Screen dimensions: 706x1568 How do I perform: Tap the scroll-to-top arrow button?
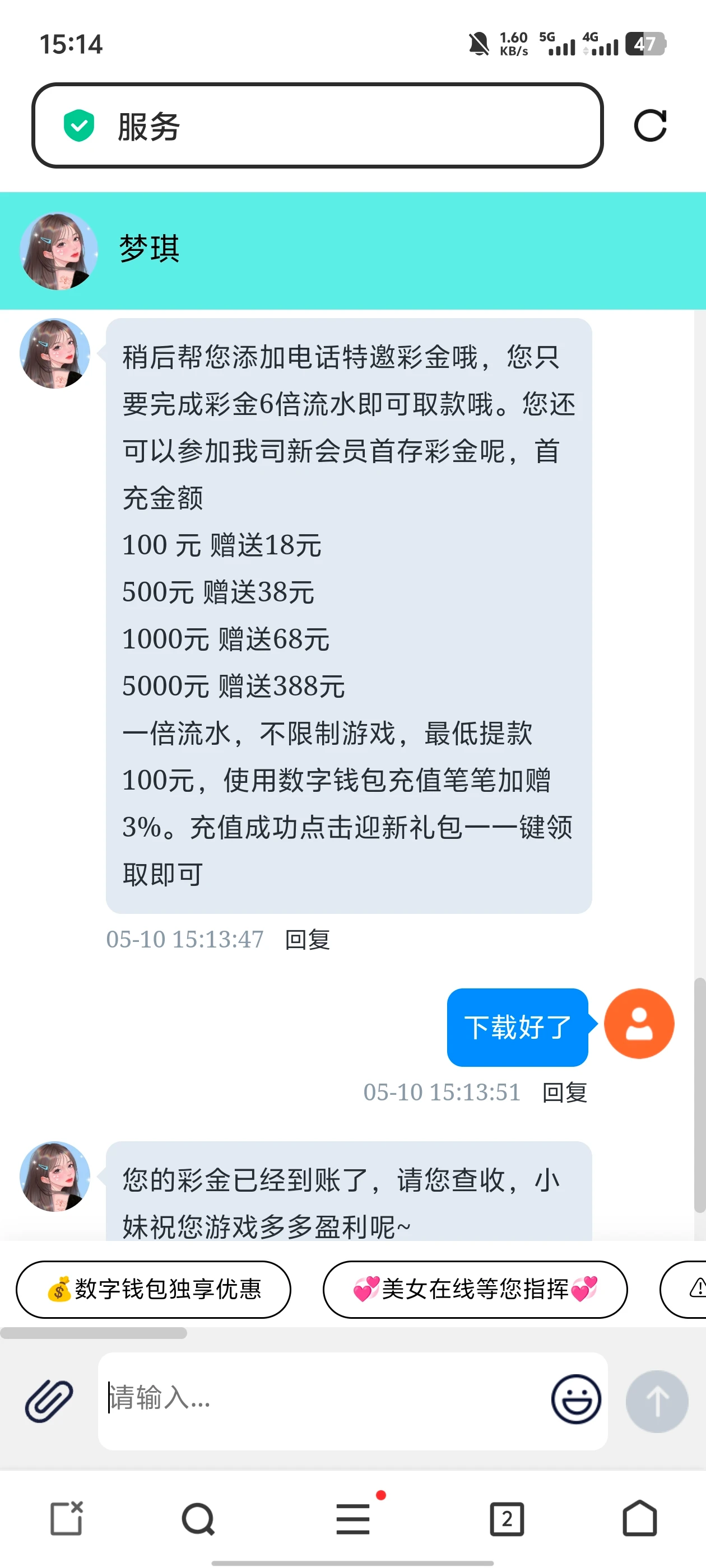pyautogui.click(x=657, y=1401)
